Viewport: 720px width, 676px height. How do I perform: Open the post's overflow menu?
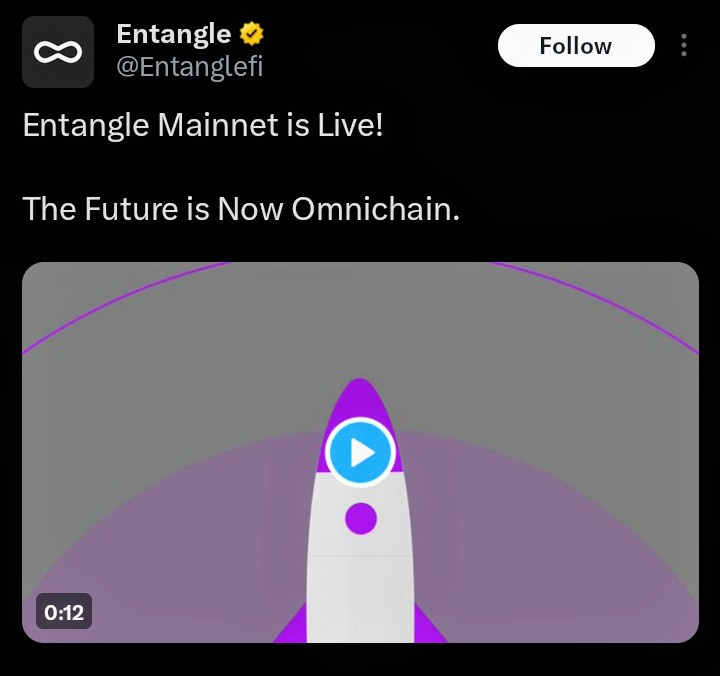684,46
